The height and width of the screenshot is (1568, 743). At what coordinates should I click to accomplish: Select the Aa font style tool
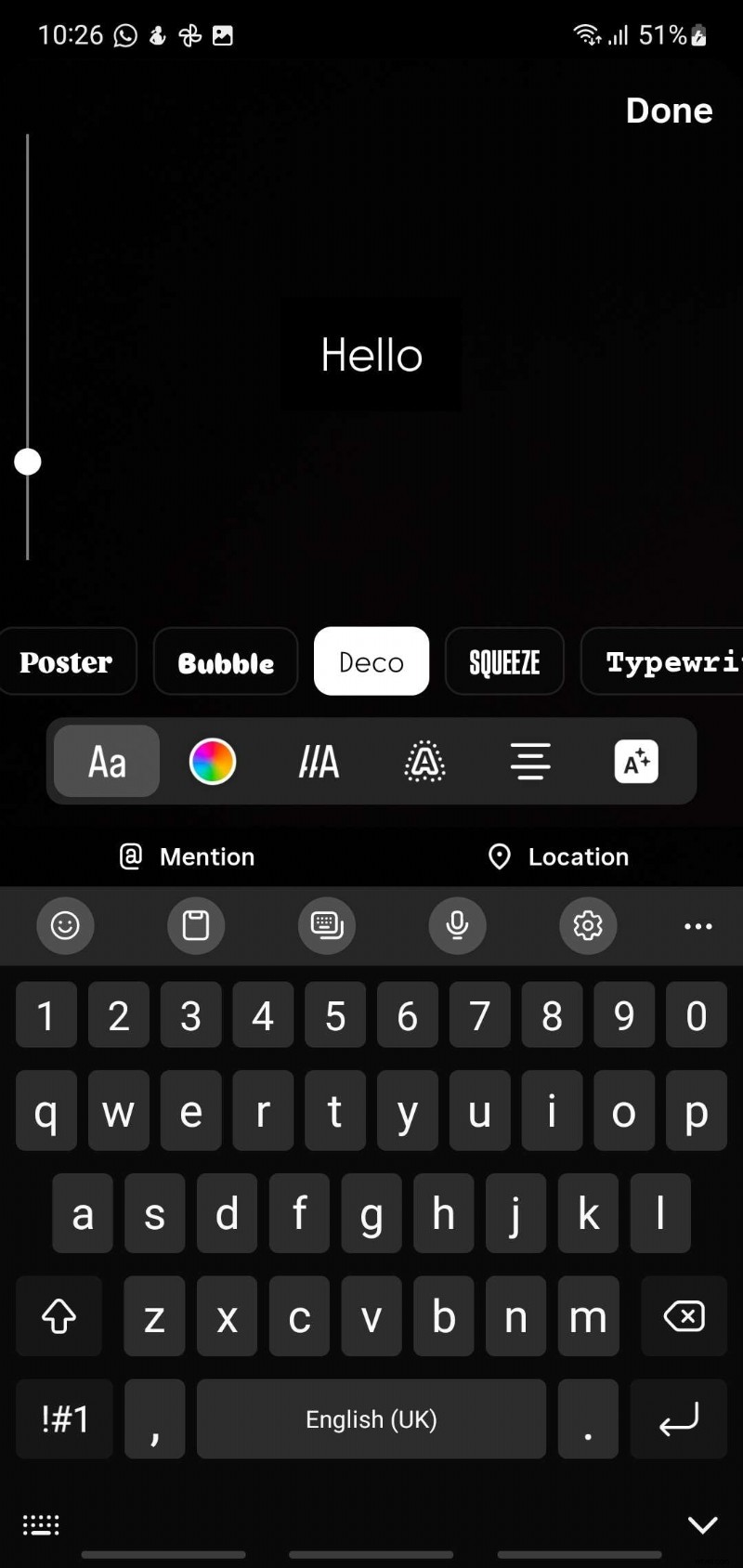106,762
